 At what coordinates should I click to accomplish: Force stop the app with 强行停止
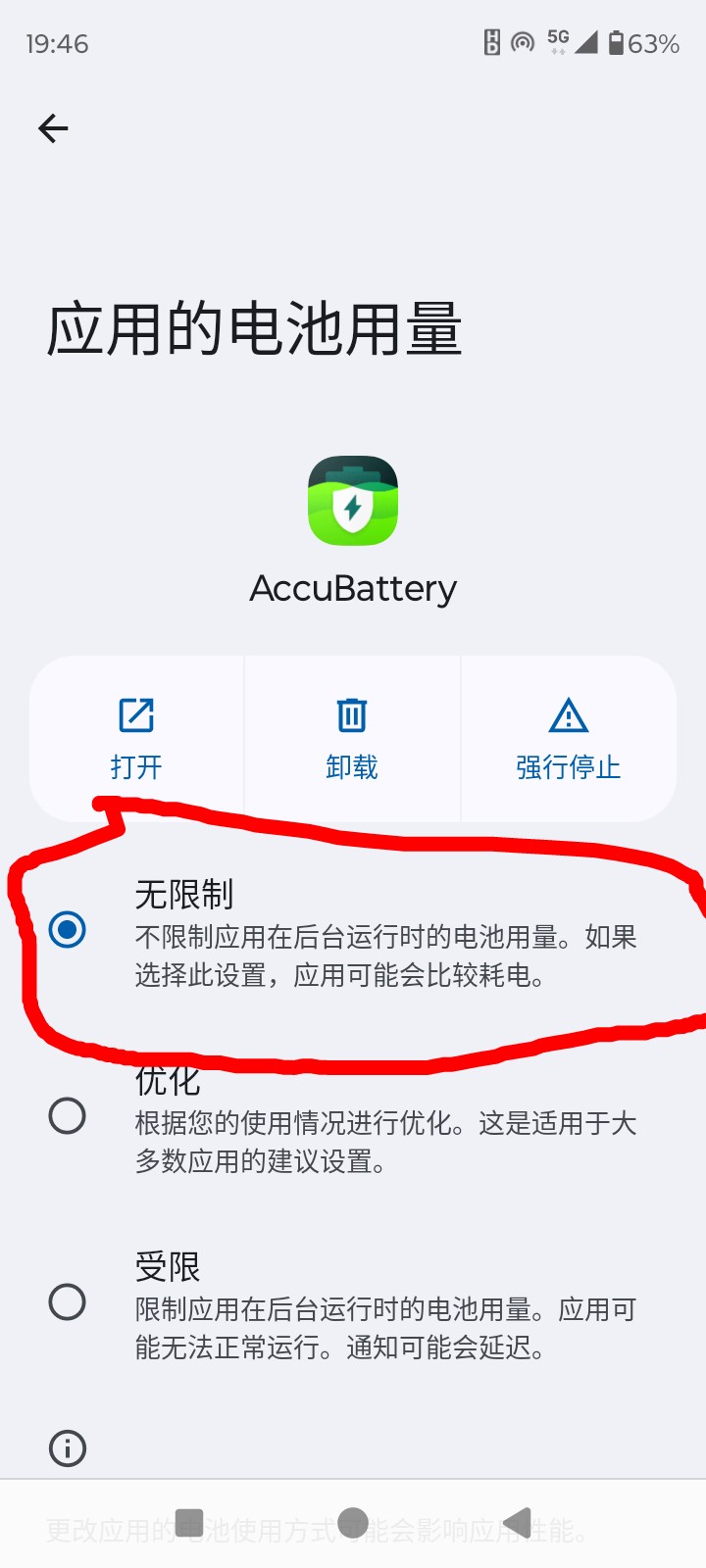coord(568,738)
